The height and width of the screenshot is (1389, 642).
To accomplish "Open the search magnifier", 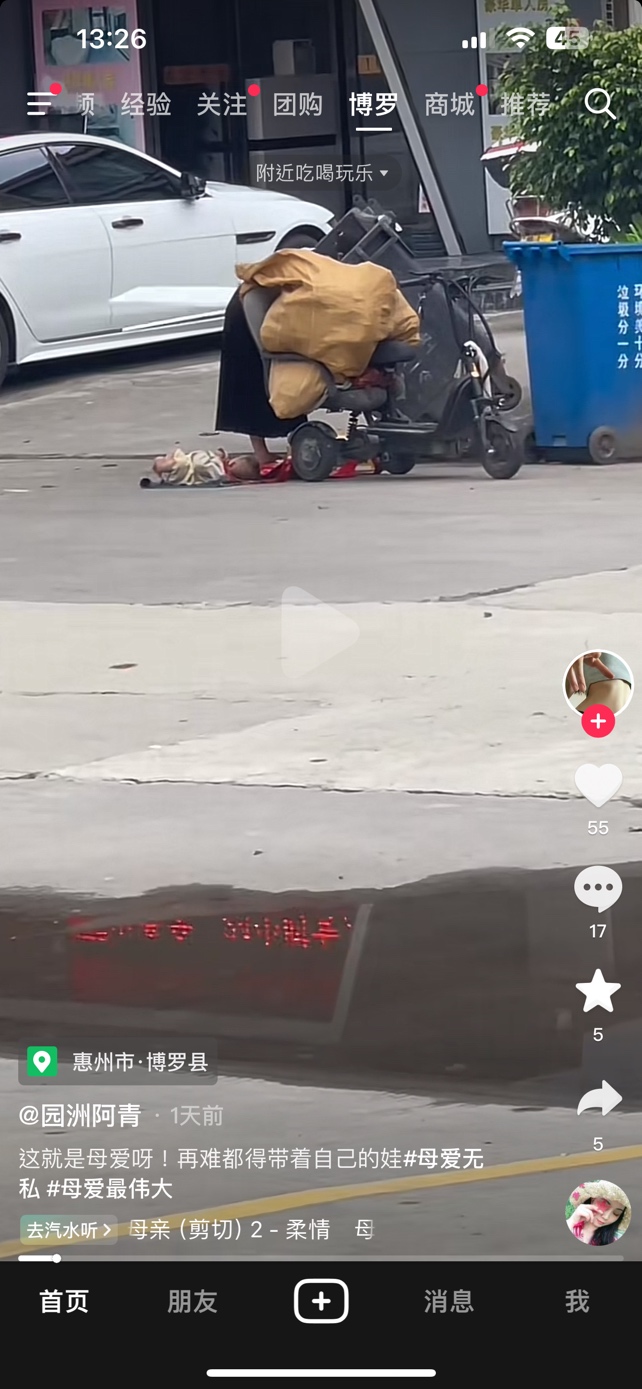I will pos(600,103).
